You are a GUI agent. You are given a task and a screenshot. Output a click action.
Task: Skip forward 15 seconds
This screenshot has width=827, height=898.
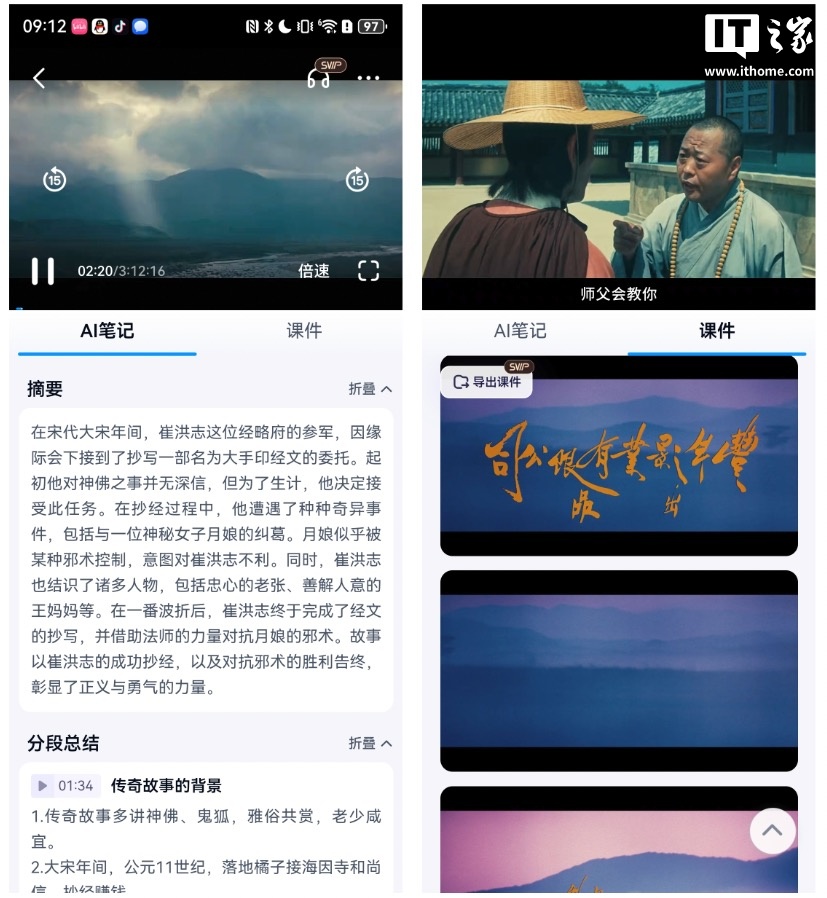tap(357, 180)
